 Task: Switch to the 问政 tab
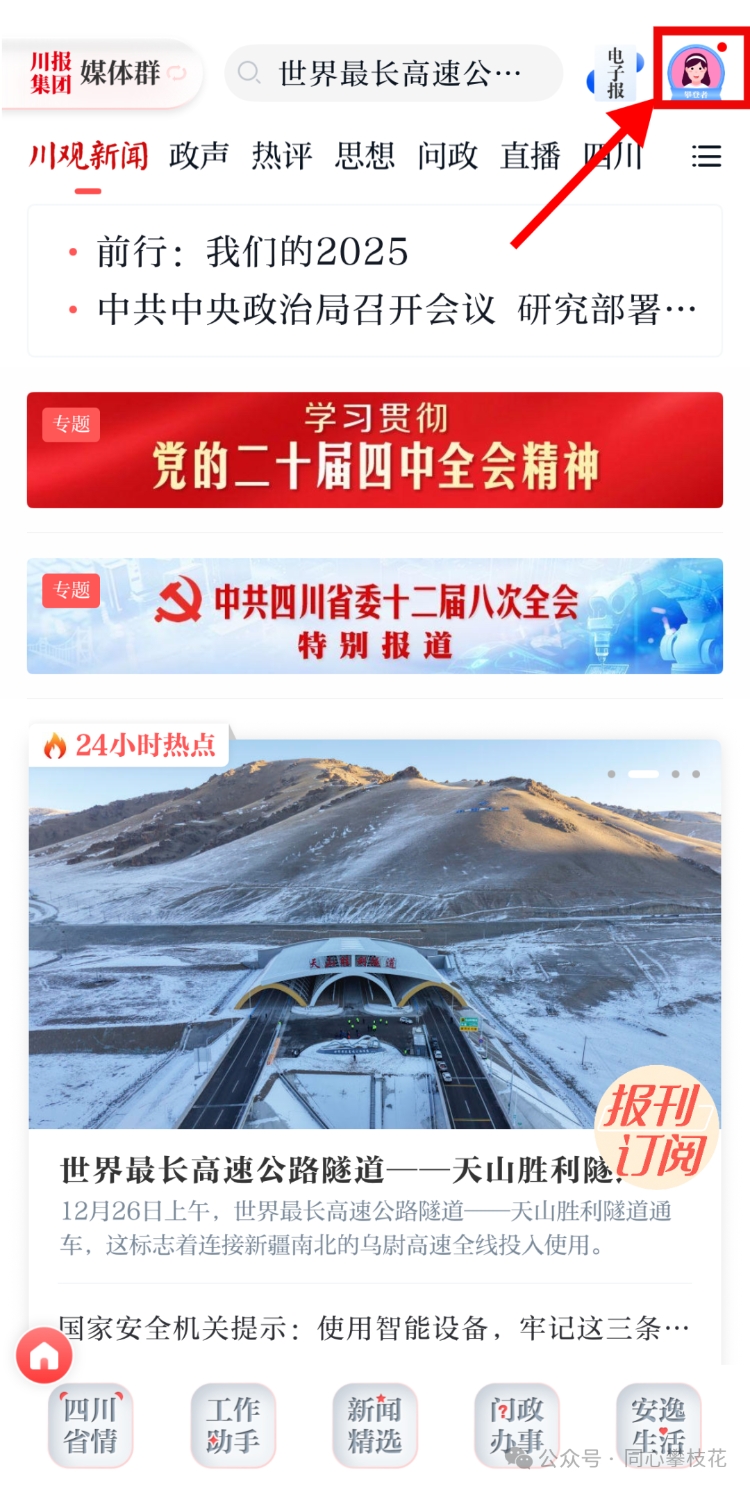coord(447,157)
